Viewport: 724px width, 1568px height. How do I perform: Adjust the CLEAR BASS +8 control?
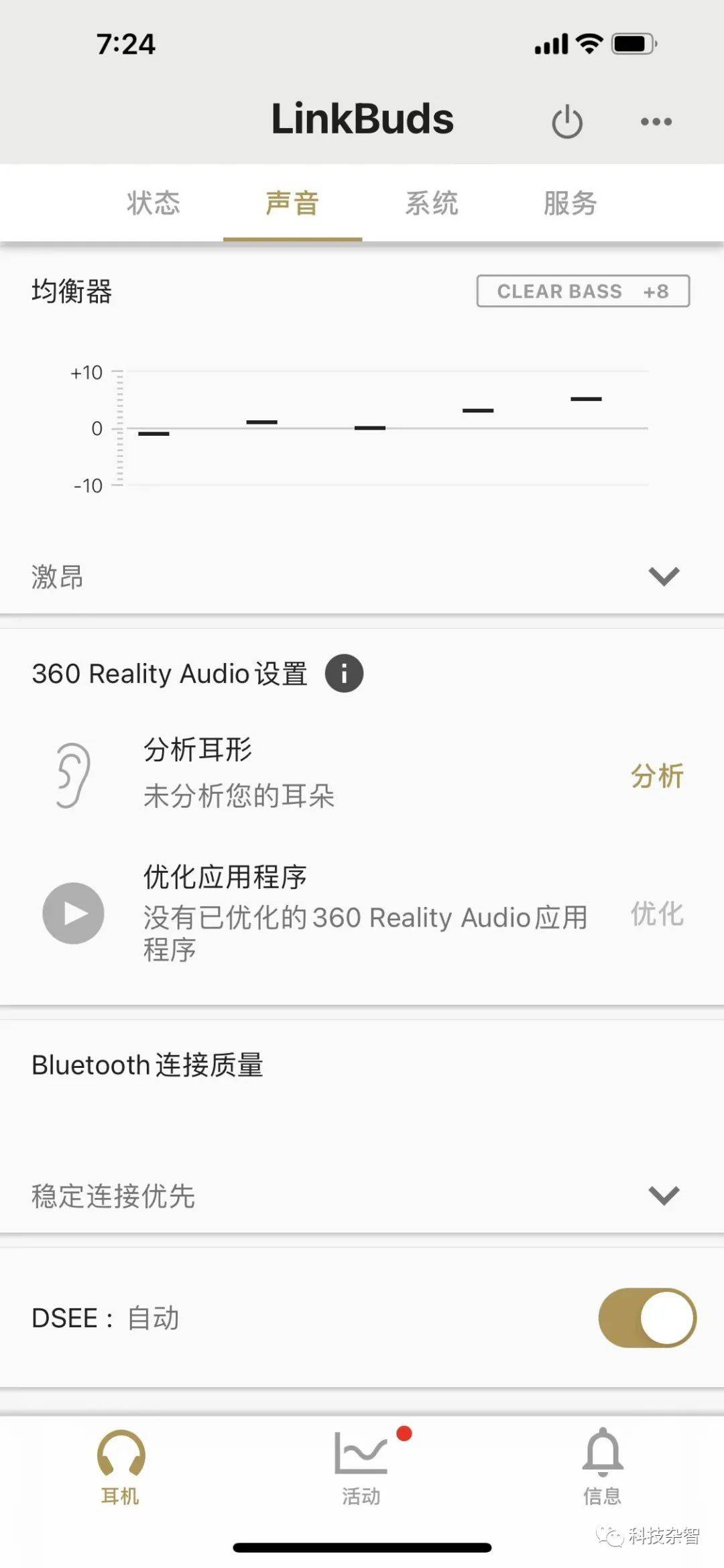[582, 291]
